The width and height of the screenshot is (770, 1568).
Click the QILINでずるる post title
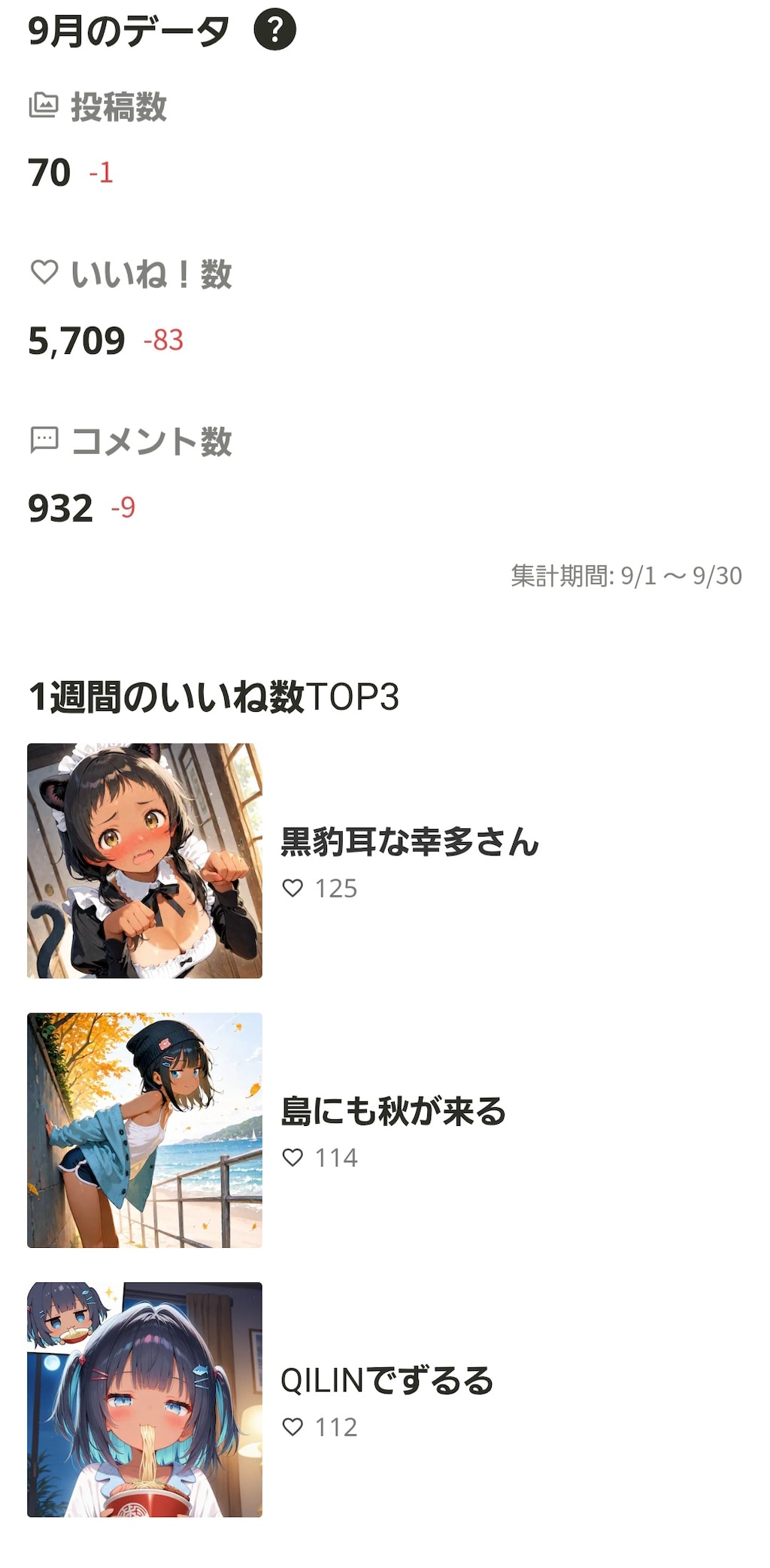point(389,1380)
